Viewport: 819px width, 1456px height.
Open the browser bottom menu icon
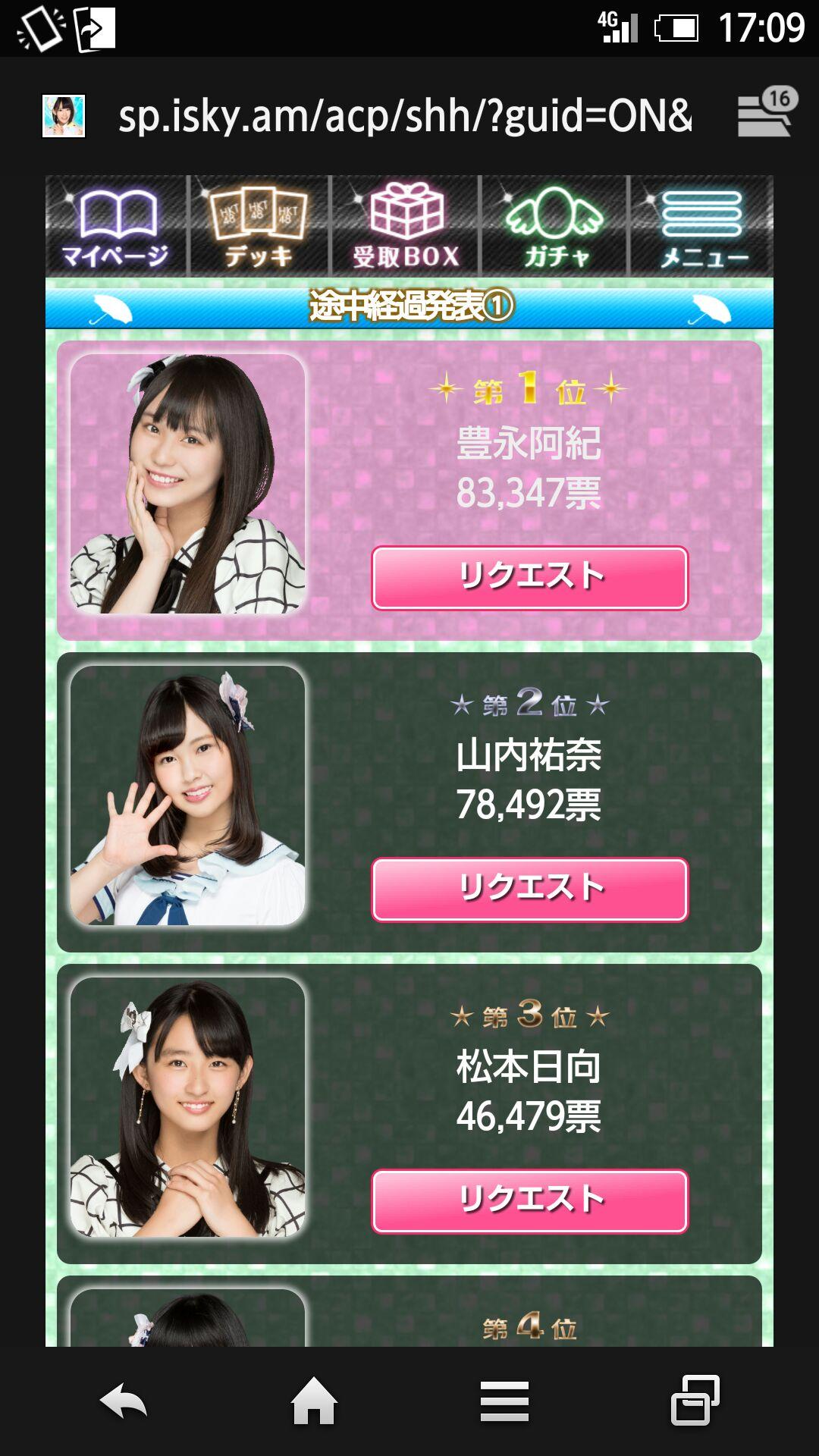504,1400
